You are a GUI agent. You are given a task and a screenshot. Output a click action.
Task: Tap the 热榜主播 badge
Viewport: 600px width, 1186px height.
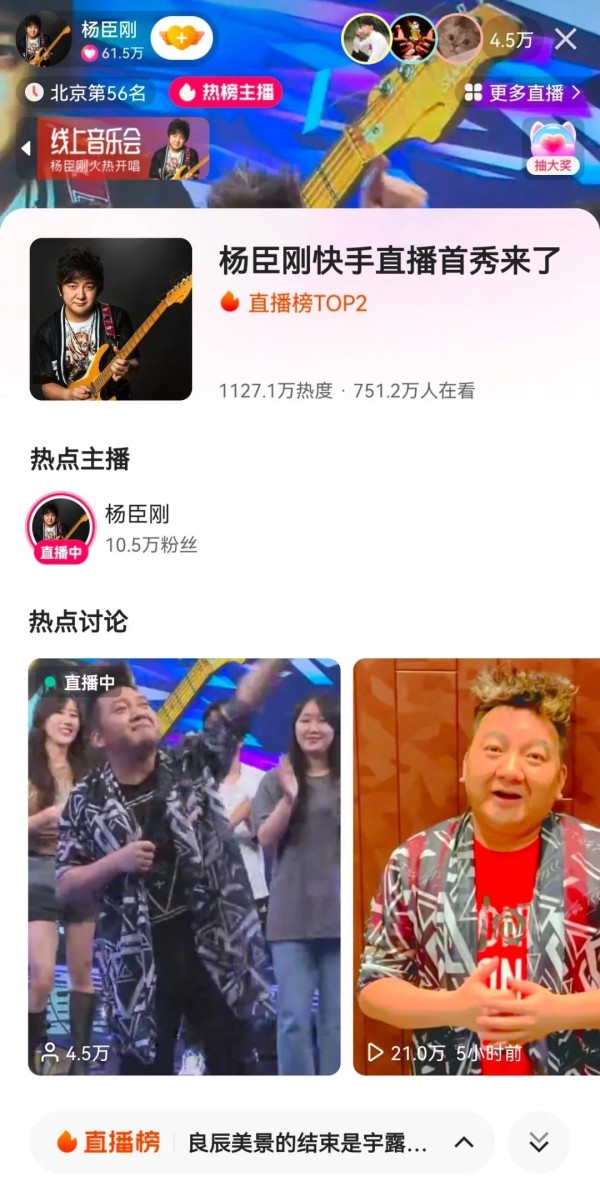point(226,93)
